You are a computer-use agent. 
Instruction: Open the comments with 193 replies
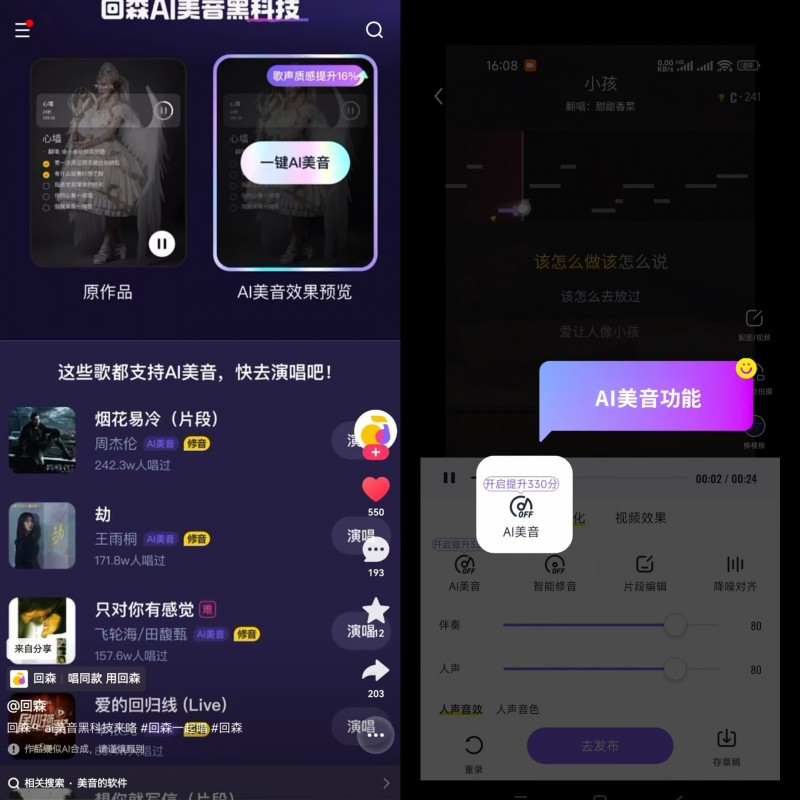point(376,550)
